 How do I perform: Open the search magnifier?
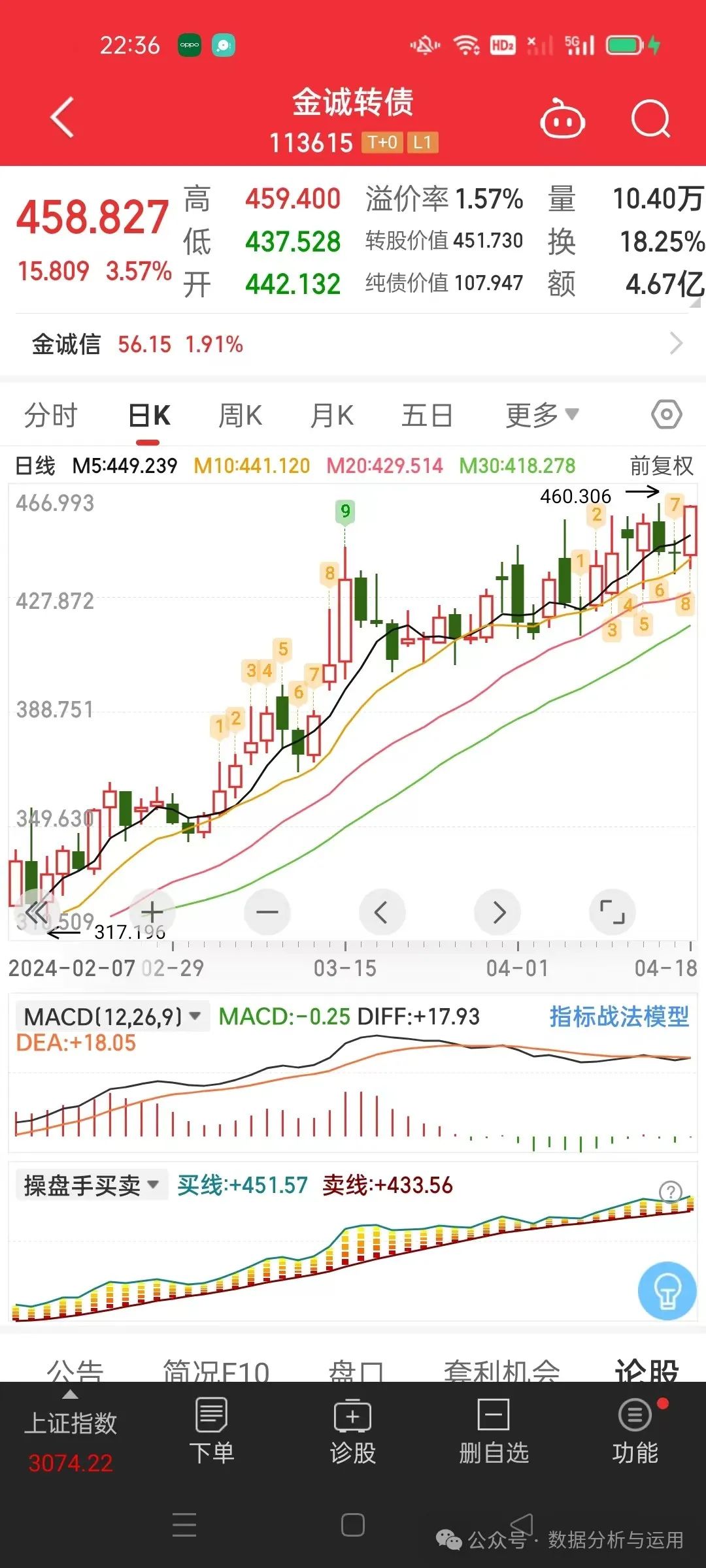coord(650,120)
